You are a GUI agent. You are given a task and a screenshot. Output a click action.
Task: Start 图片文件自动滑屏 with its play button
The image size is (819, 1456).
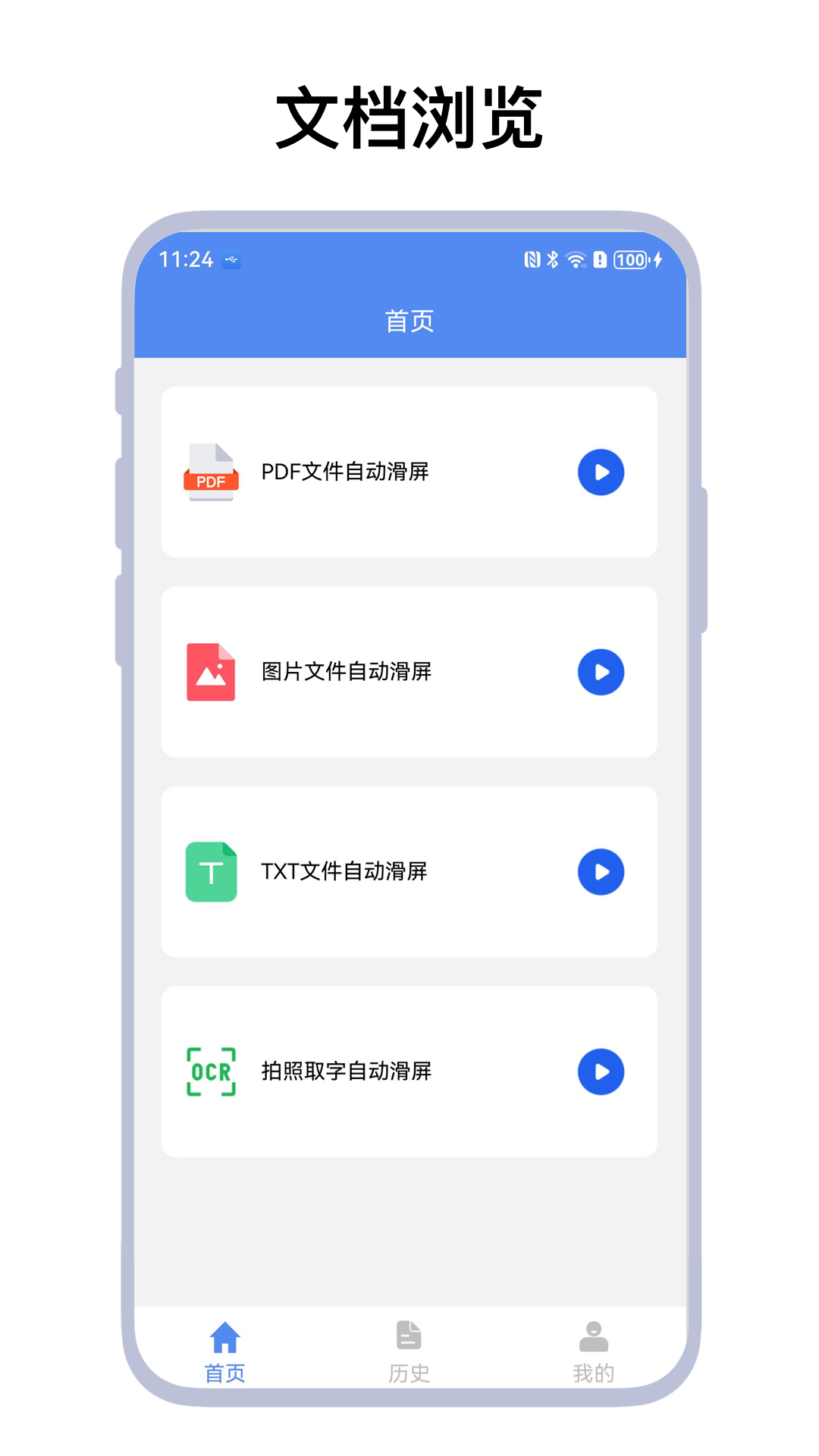coord(601,671)
